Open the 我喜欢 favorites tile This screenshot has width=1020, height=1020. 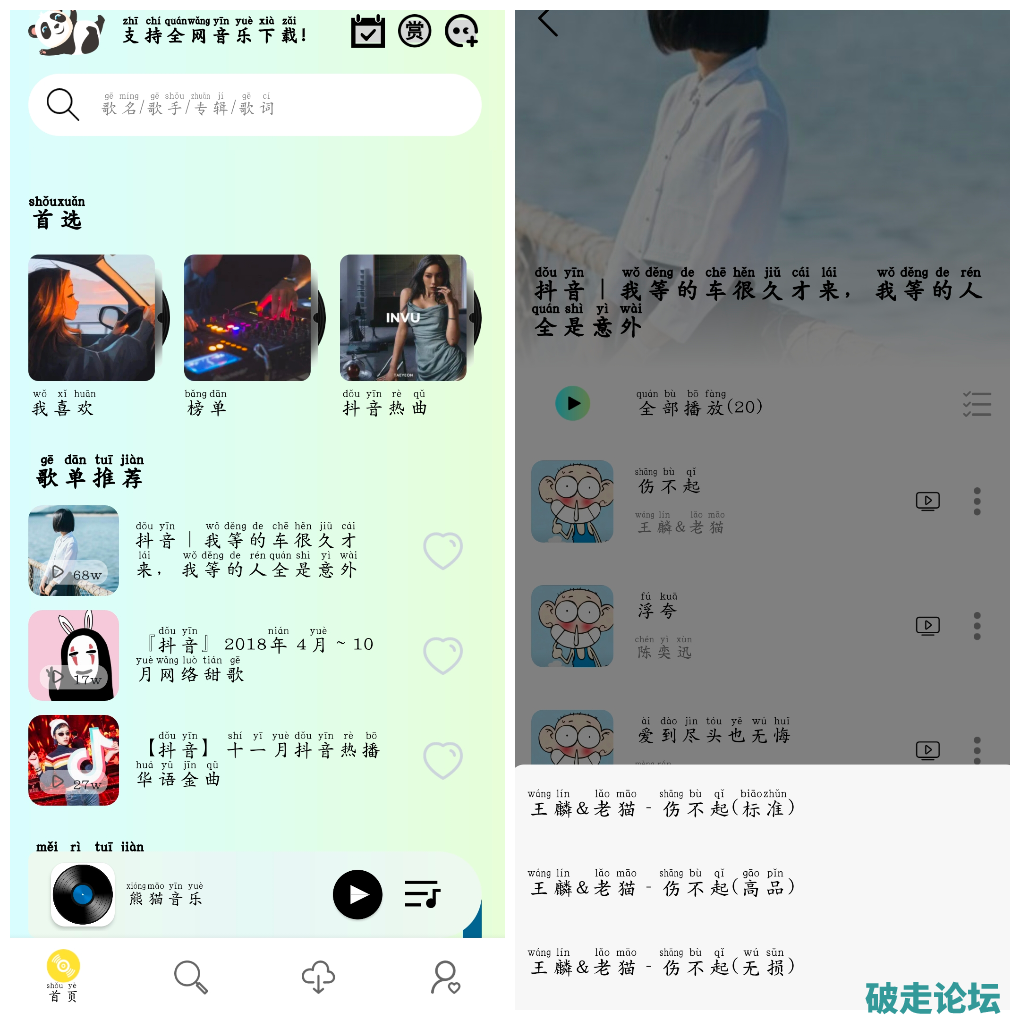coord(92,318)
